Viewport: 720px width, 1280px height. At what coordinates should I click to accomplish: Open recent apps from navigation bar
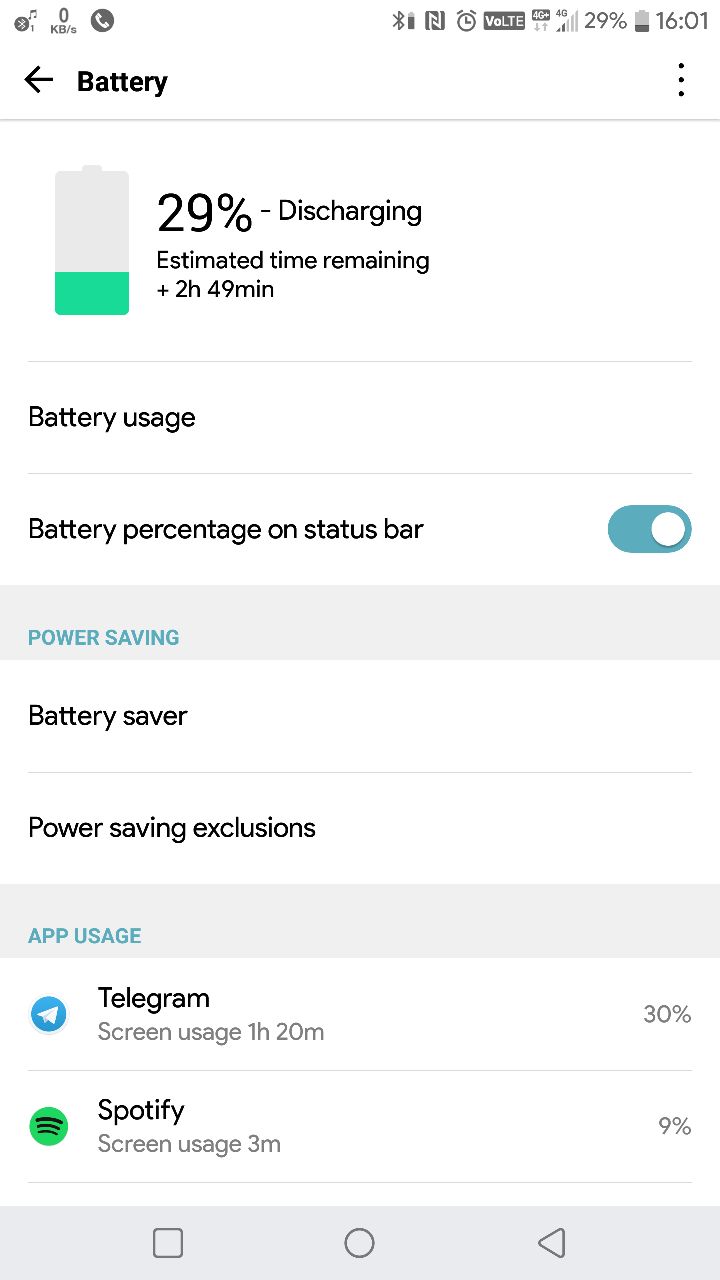(x=168, y=1243)
